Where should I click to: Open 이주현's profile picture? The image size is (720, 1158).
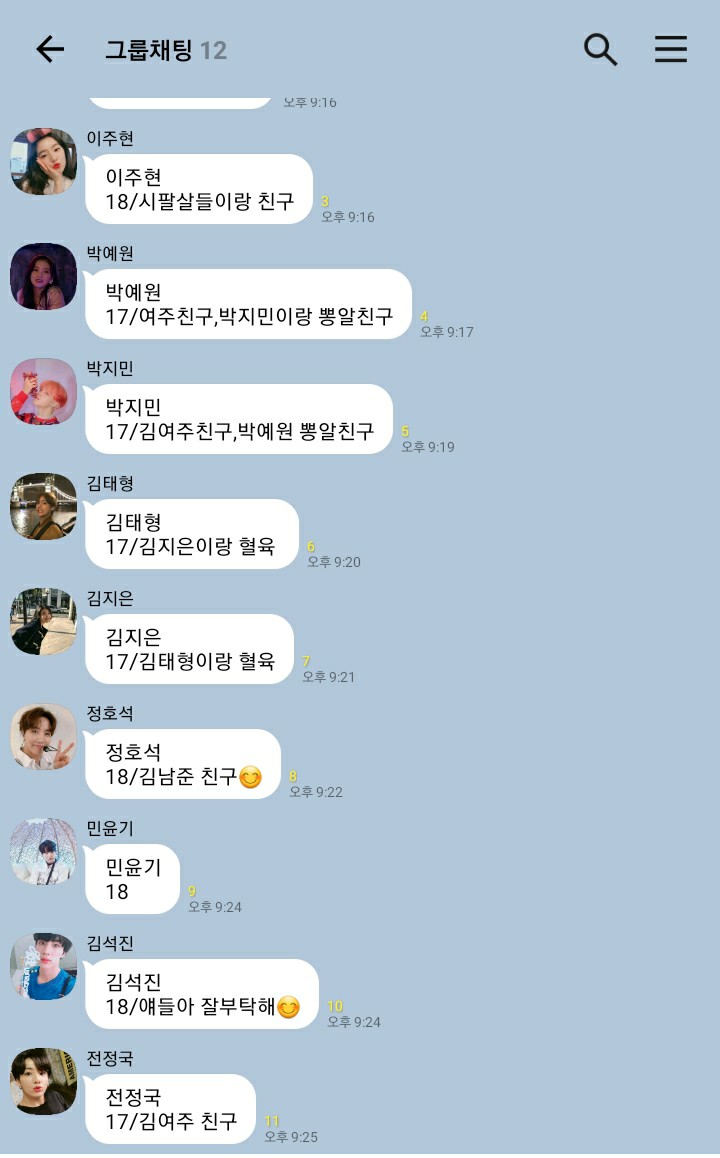(44, 161)
